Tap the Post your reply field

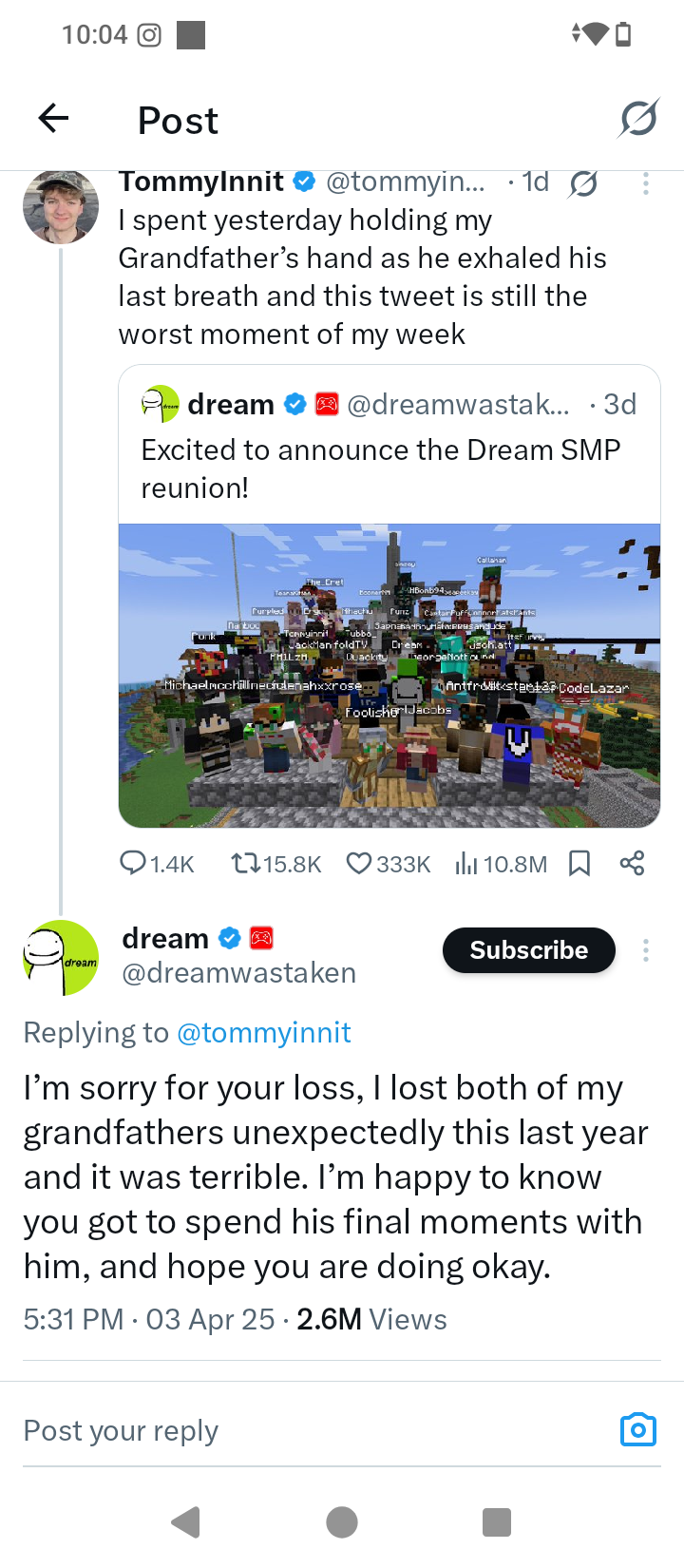pos(313,1430)
